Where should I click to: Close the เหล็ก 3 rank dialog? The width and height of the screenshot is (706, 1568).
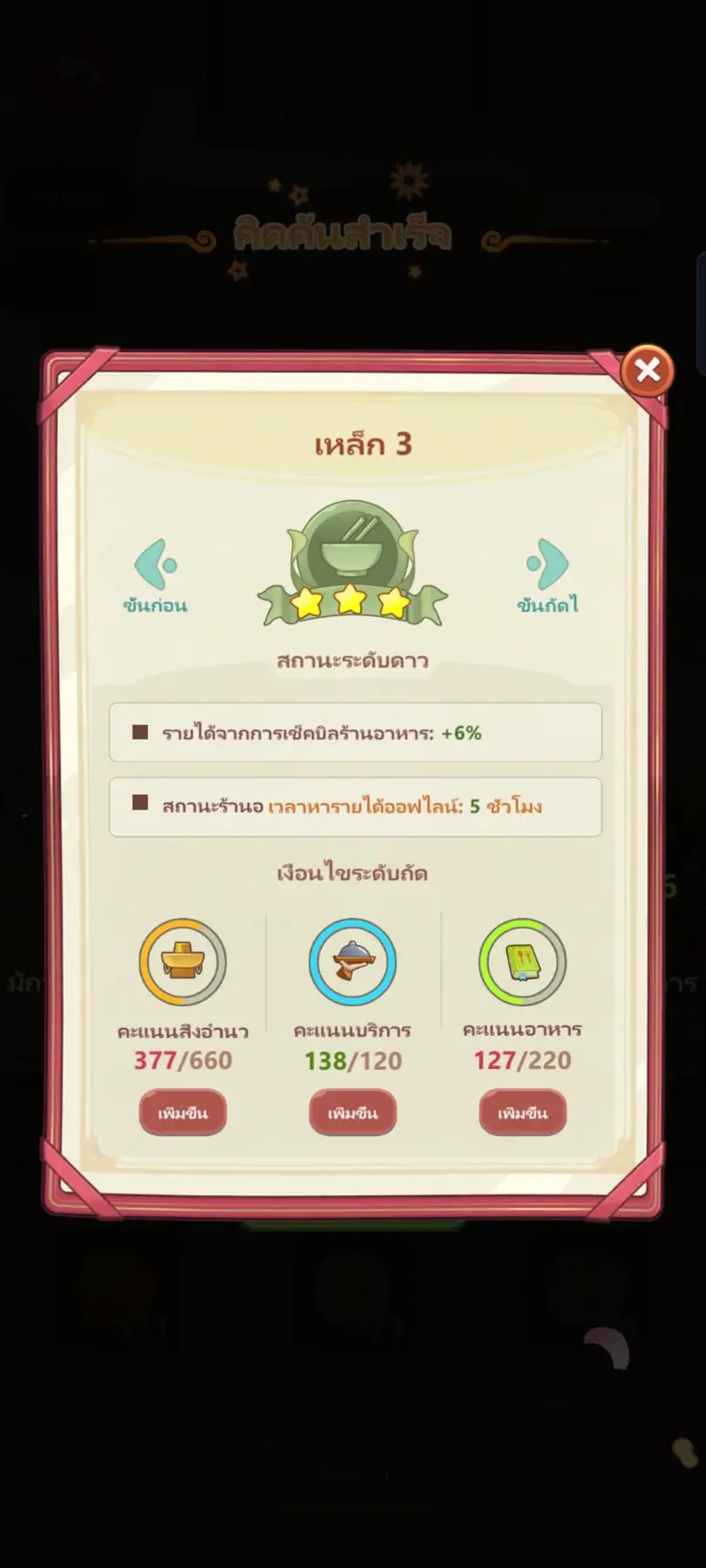click(x=647, y=371)
